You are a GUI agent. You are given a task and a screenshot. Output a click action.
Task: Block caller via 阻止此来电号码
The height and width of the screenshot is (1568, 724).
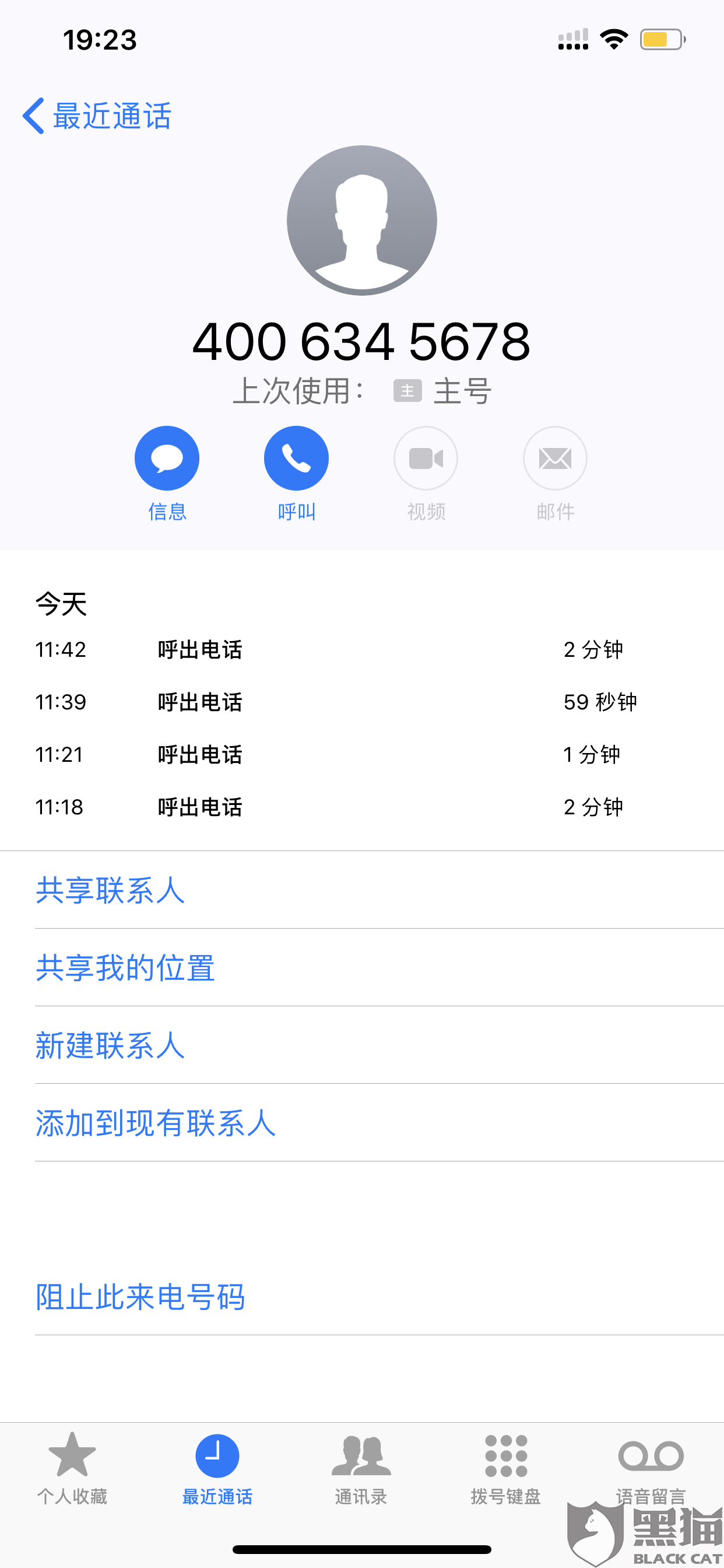140,1297
